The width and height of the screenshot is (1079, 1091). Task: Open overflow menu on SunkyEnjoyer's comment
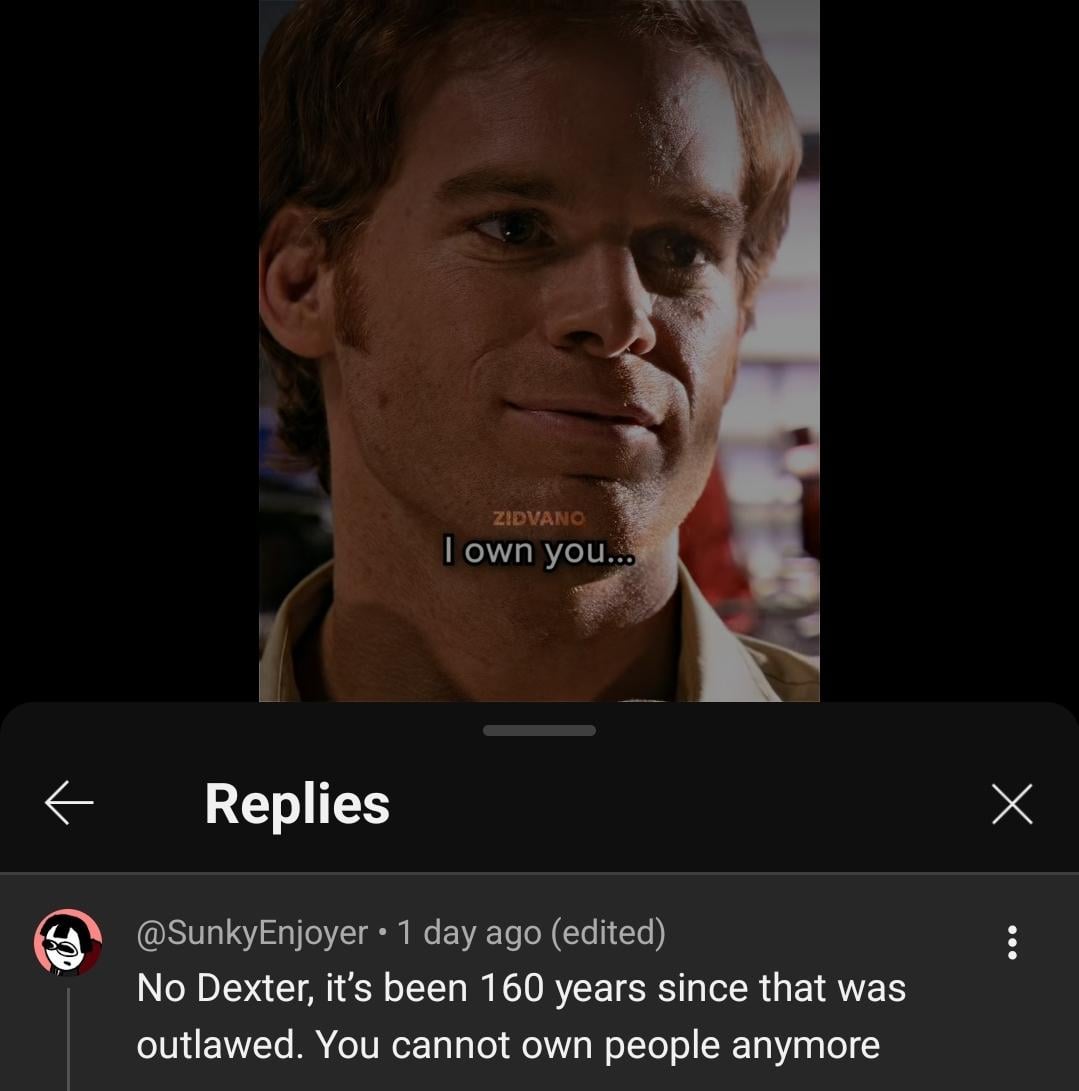1012,942
